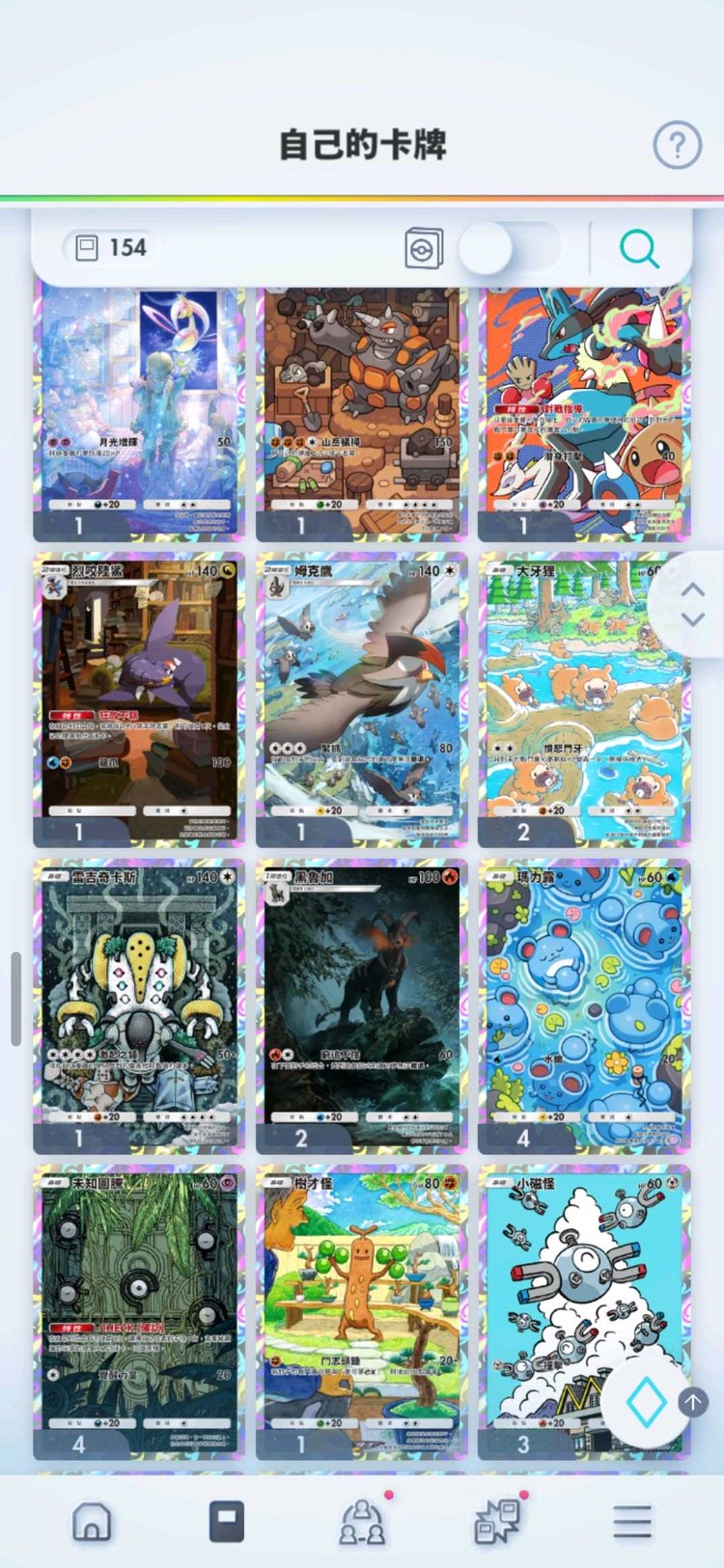Viewport: 724px width, 1568px height.
Task: Open the social friends tab
Action: point(362,1522)
